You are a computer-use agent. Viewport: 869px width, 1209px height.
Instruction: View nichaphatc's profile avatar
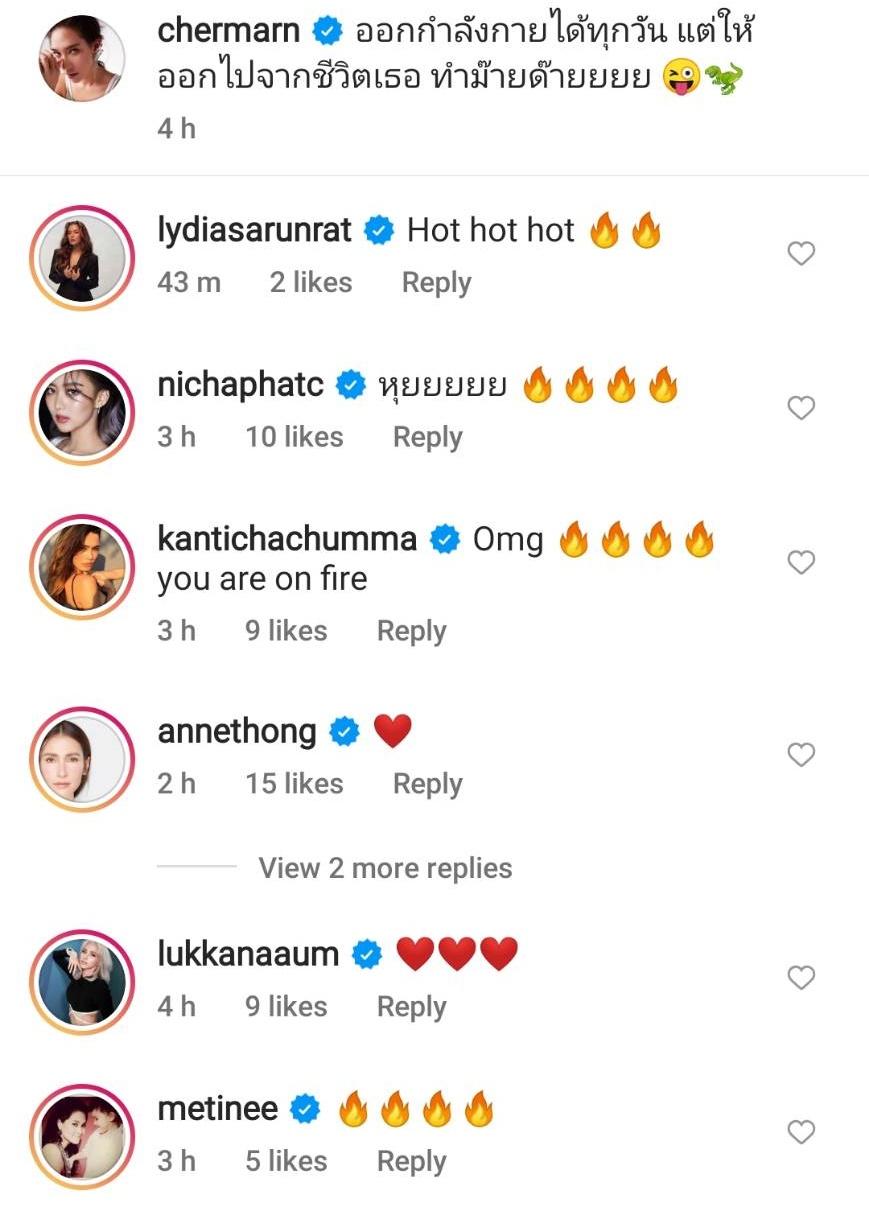pos(82,408)
